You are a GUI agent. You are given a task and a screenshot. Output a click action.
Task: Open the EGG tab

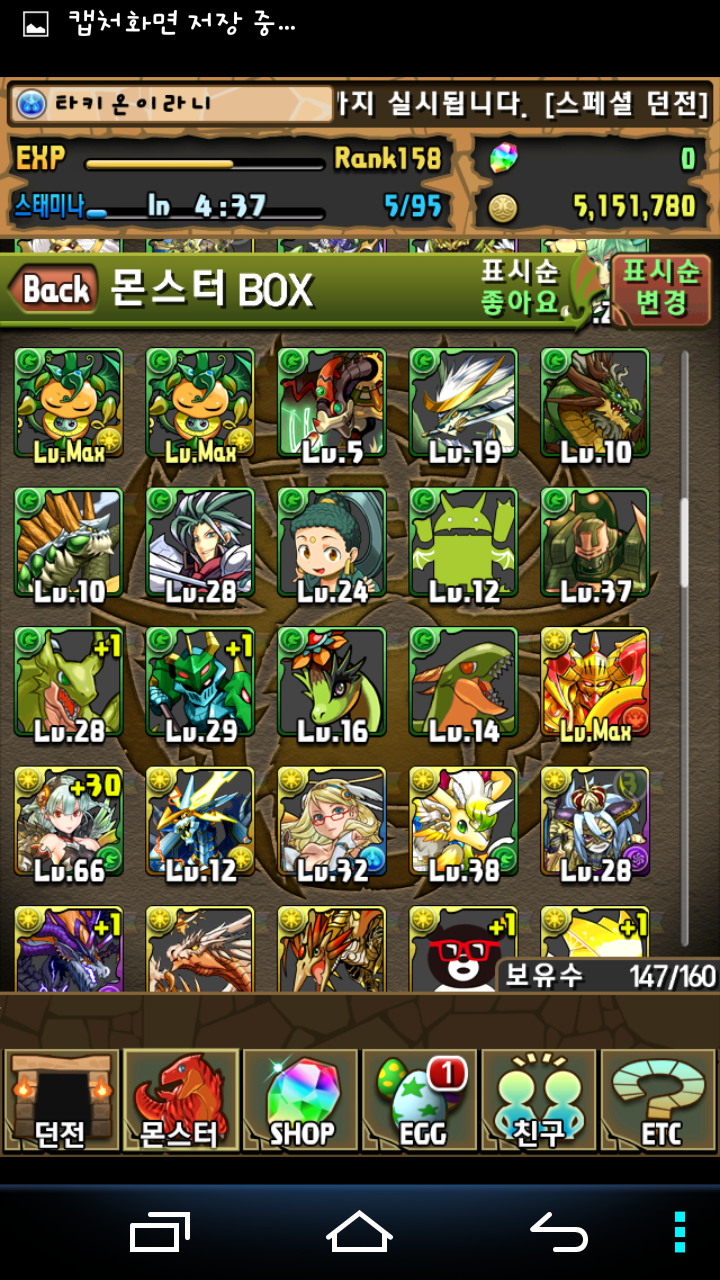419,1100
